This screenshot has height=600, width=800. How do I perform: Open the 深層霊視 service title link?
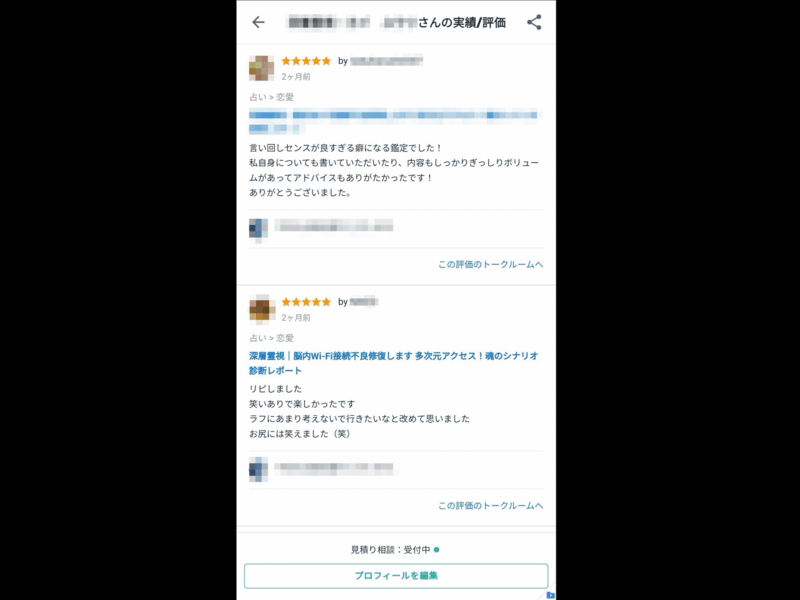[393, 363]
